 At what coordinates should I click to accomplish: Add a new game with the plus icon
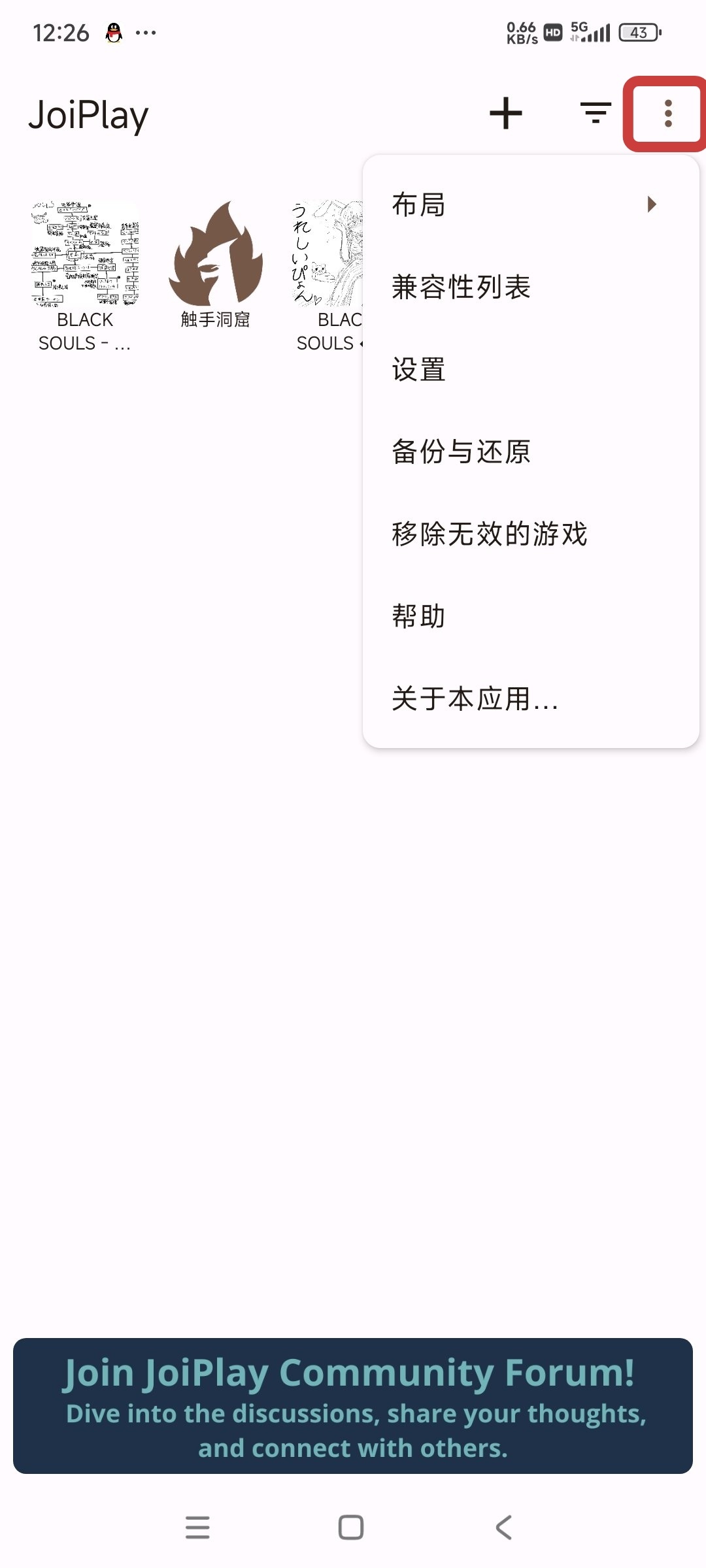506,114
